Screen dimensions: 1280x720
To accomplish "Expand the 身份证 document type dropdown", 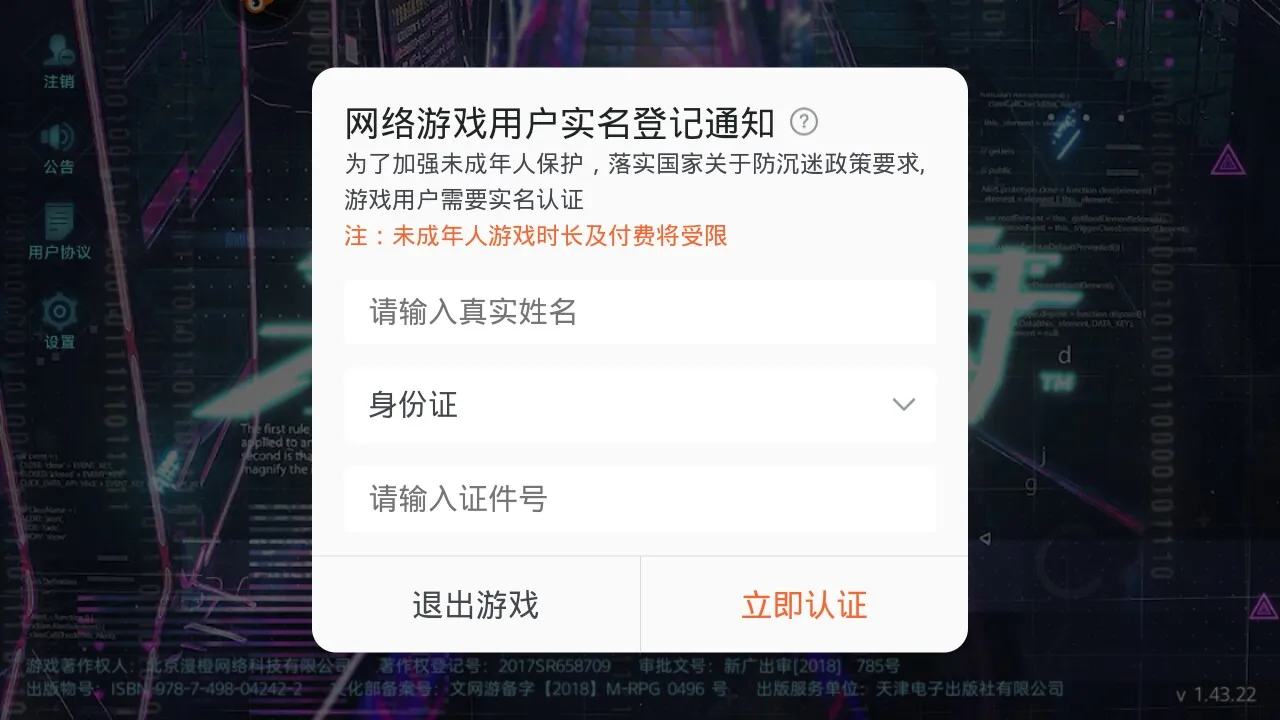I will (640, 405).
